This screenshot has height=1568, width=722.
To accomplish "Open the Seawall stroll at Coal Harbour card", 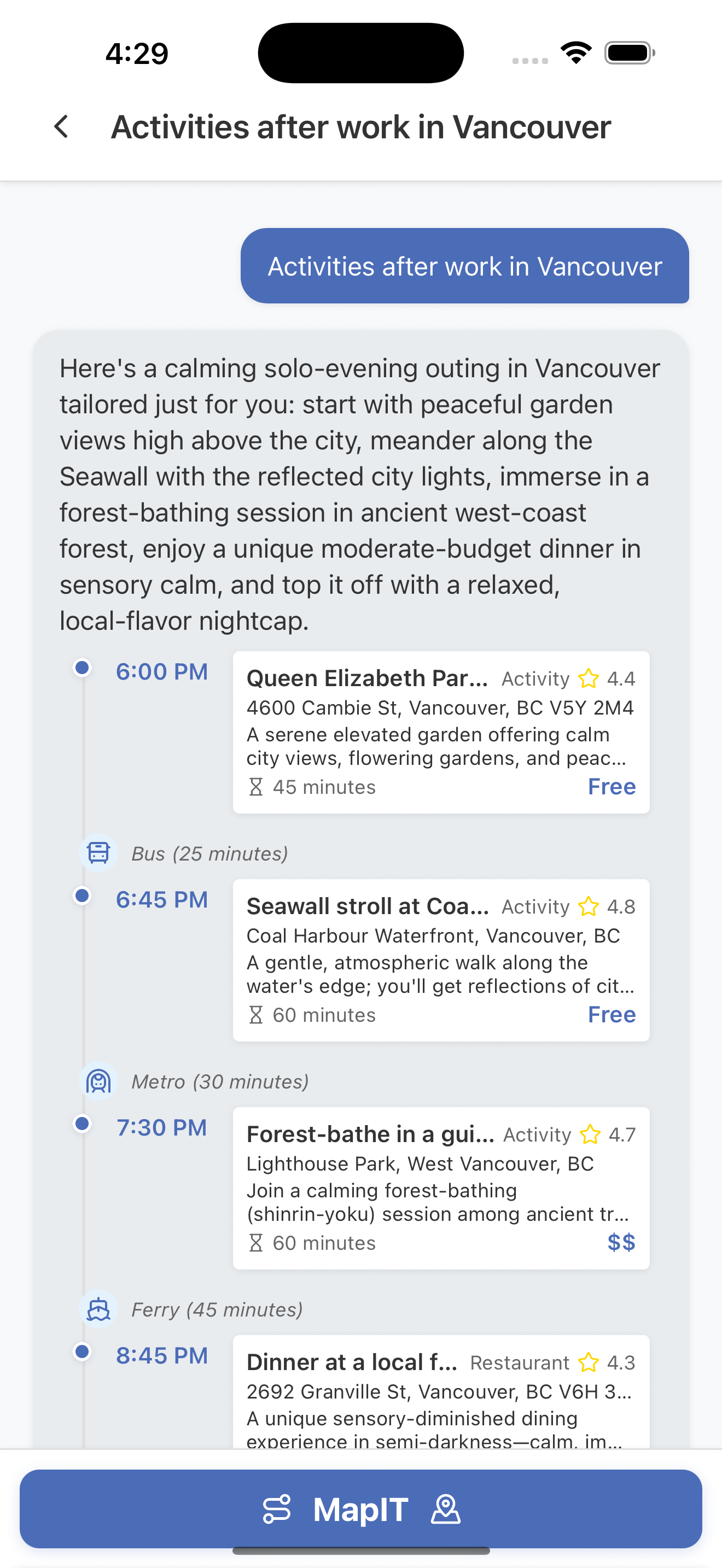I will pos(441,961).
